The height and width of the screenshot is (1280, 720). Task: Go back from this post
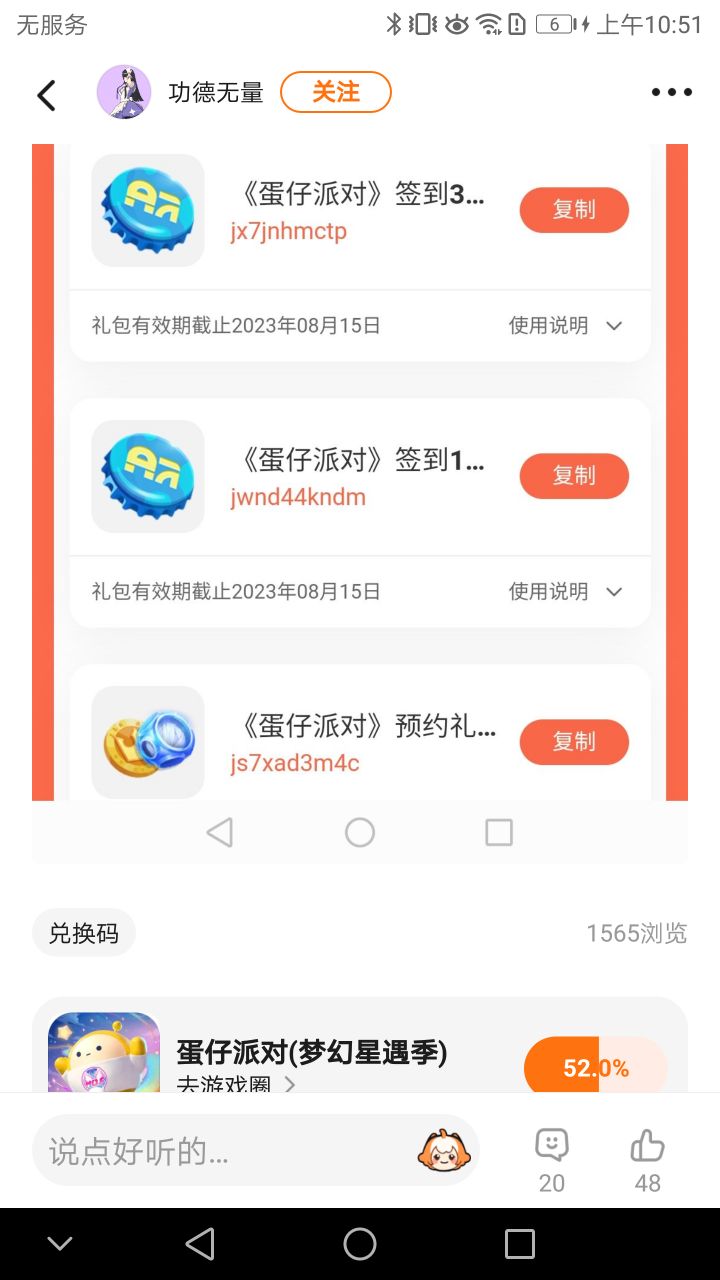[x=46, y=94]
